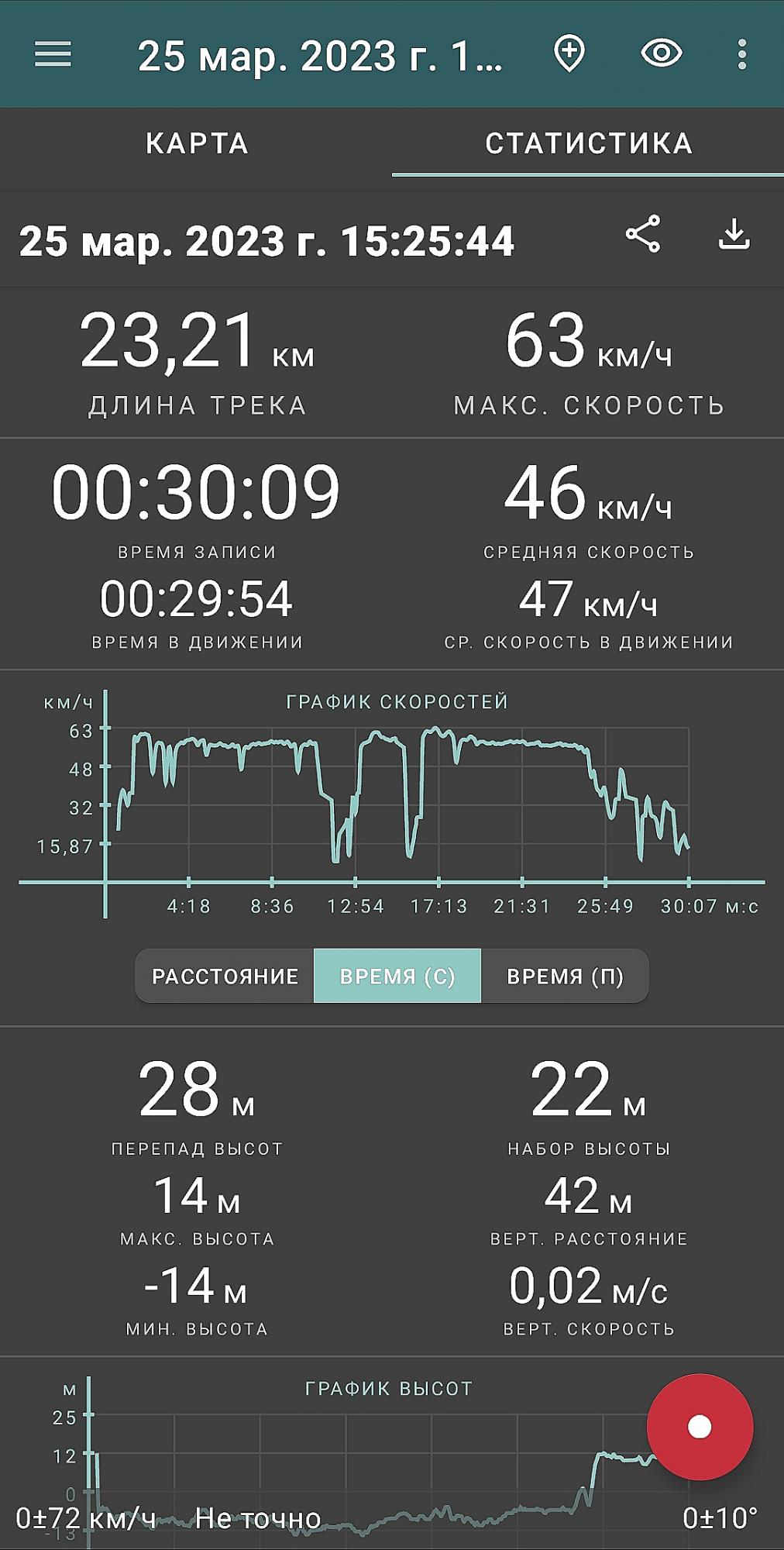Screen dimensions: 784x1550
Task: Open the hamburger navigation menu
Action: coord(53,54)
